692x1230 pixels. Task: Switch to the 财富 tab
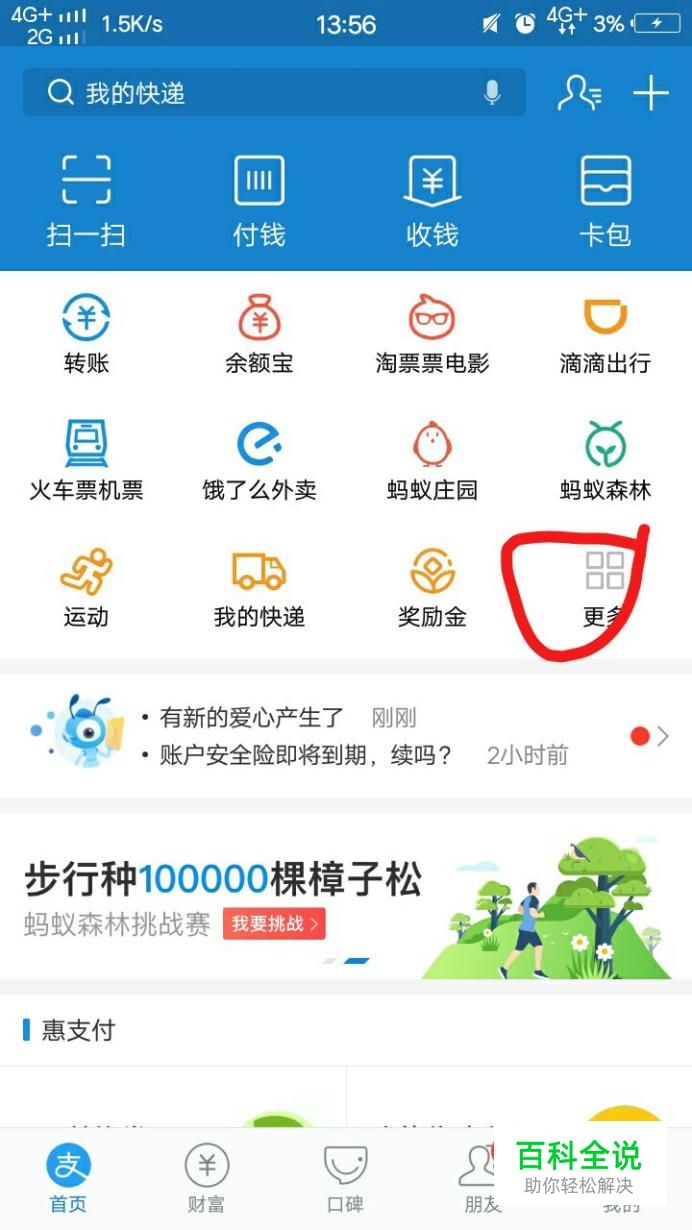coord(207,1178)
